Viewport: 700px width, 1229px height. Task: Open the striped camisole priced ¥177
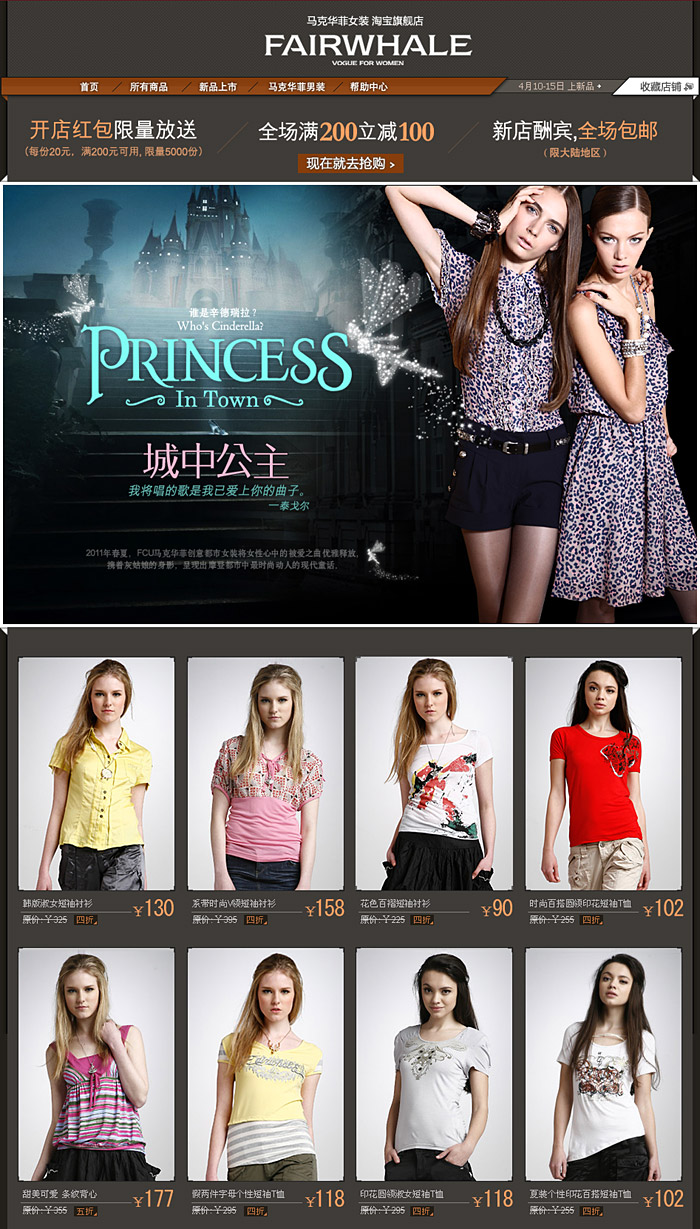pyautogui.click(x=96, y=1064)
